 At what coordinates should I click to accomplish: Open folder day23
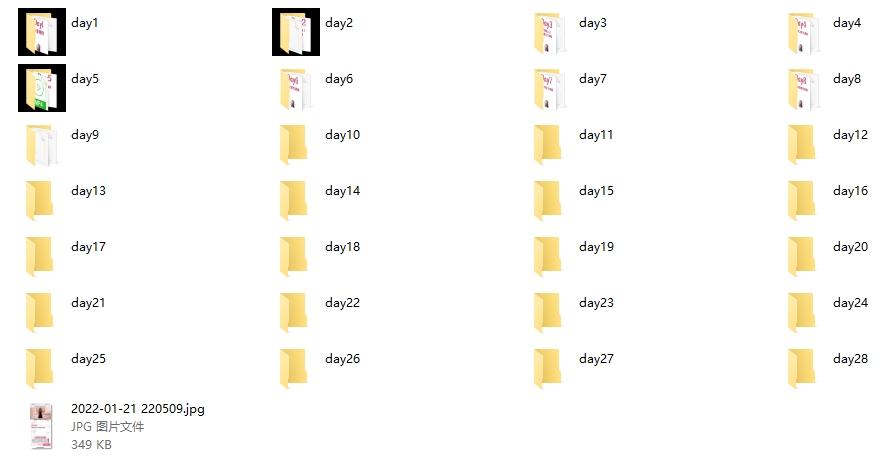[549, 312]
